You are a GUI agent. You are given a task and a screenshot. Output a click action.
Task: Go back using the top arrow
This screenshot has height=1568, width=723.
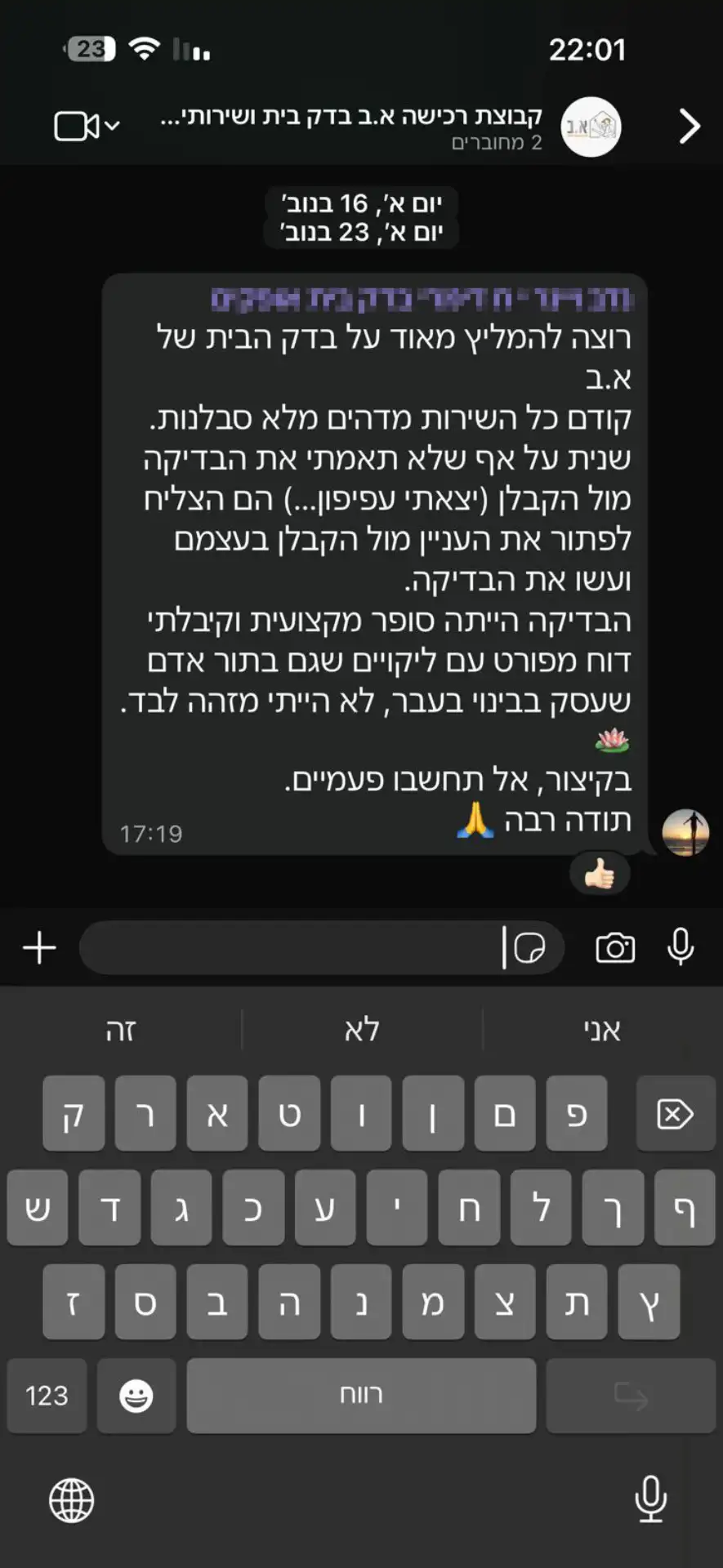(x=689, y=127)
